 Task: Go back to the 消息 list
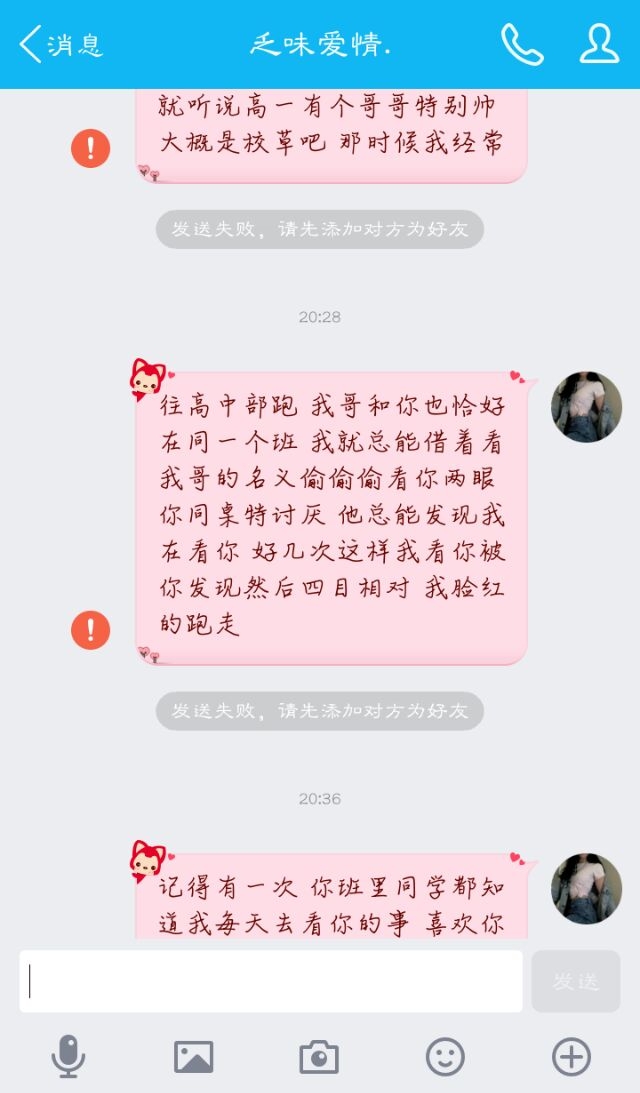(61, 45)
